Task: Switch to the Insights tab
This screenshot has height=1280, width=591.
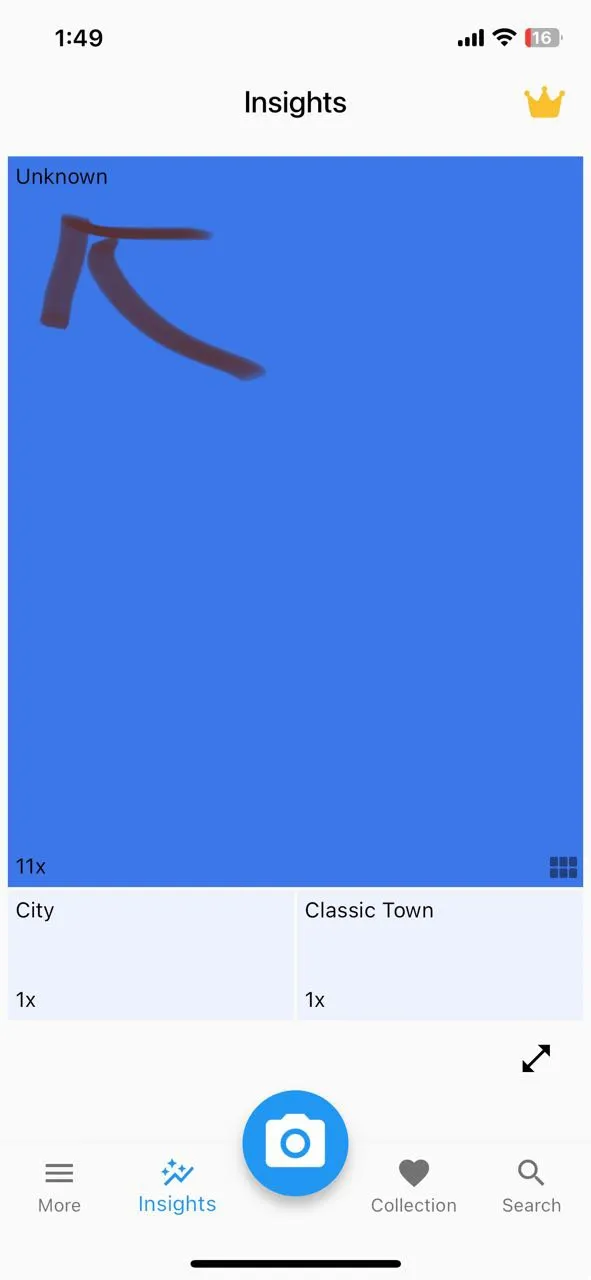Action: (177, 1187)
